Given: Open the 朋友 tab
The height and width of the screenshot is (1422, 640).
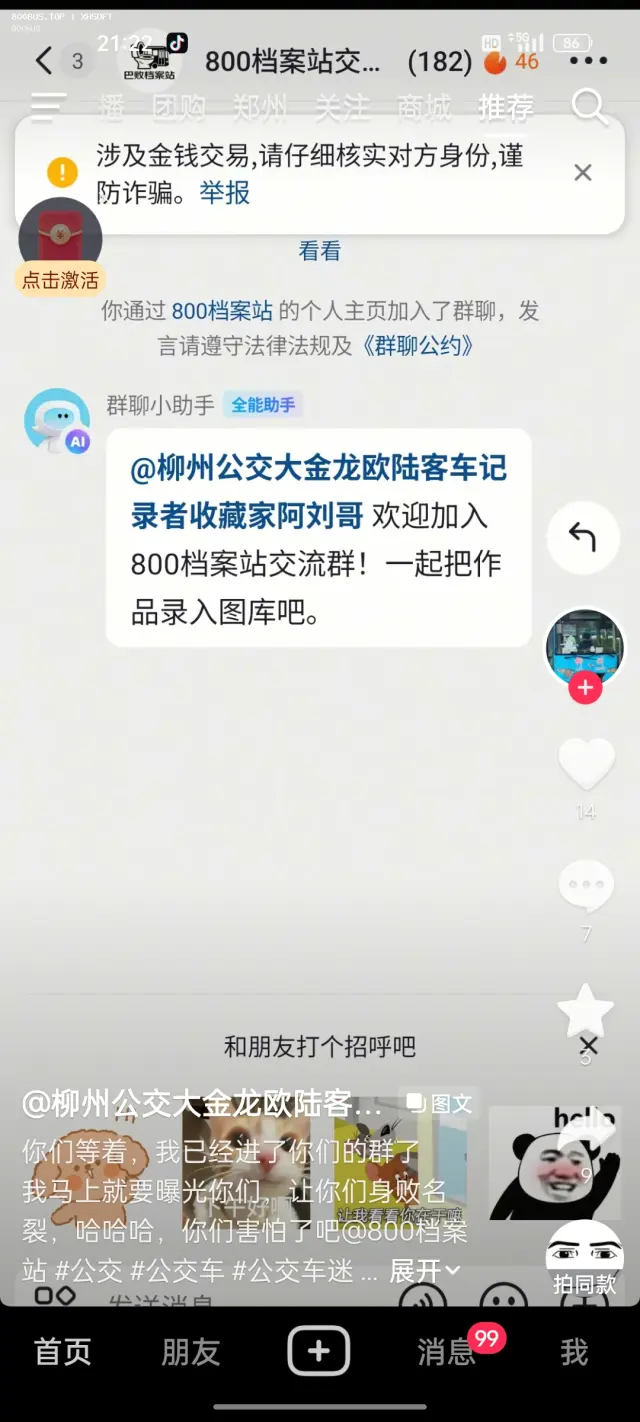Looking at the screenshot, I should (190, 1352).
